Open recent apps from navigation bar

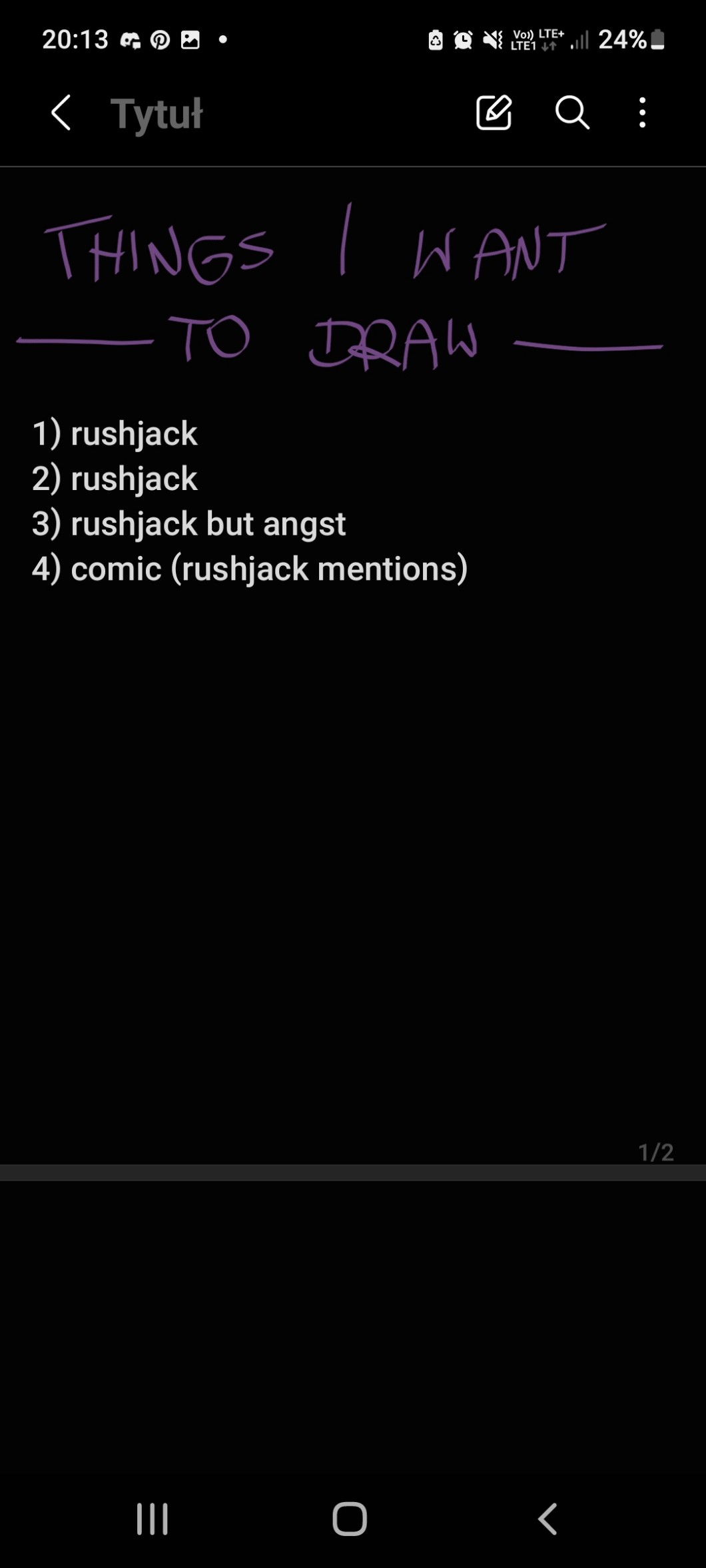[x=152, y=1519]
